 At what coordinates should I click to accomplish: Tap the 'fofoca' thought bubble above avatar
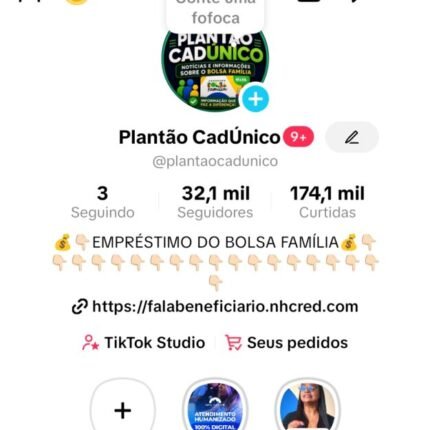pyautogui.click(x=215, y=14)
